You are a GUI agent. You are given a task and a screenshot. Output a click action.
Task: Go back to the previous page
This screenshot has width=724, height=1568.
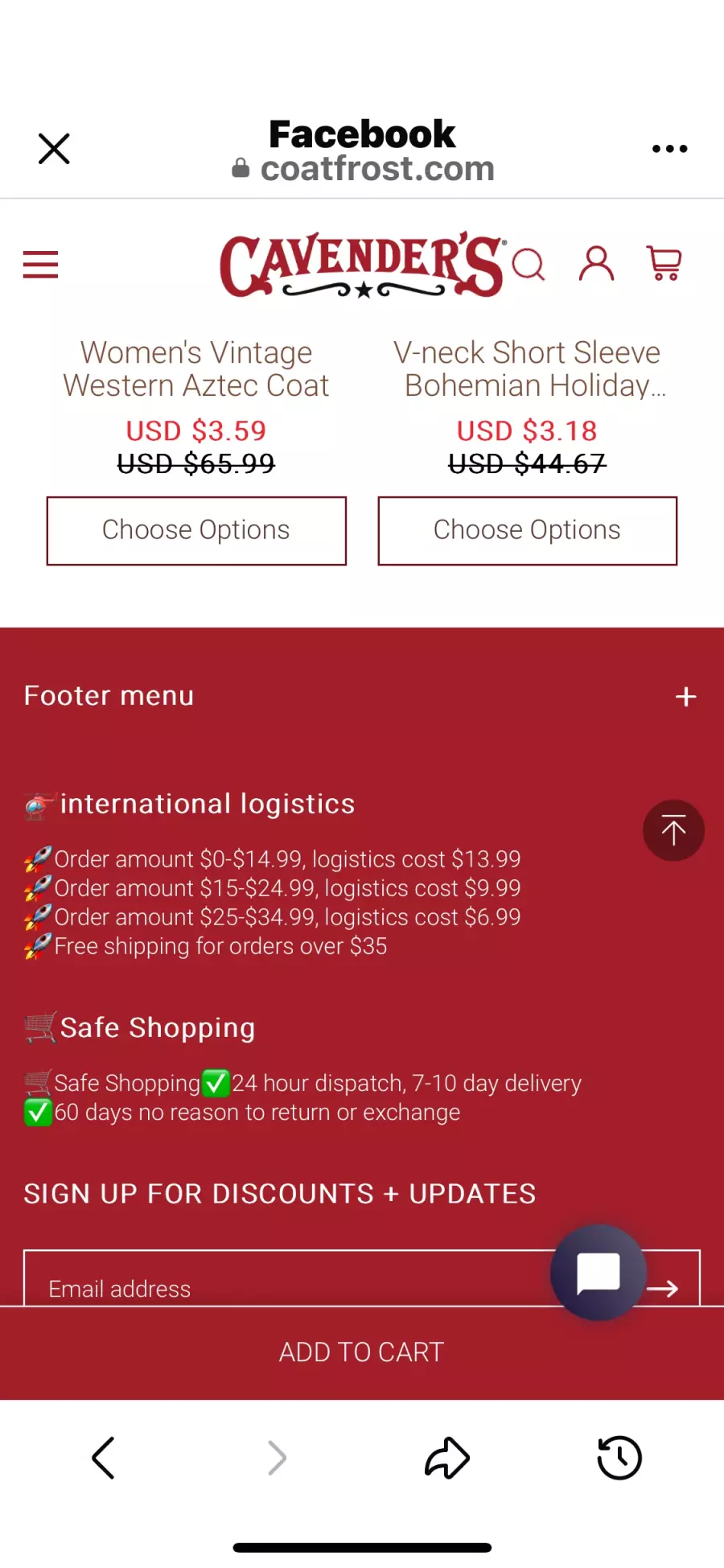pyautogui.click(x=103, y=1458)
